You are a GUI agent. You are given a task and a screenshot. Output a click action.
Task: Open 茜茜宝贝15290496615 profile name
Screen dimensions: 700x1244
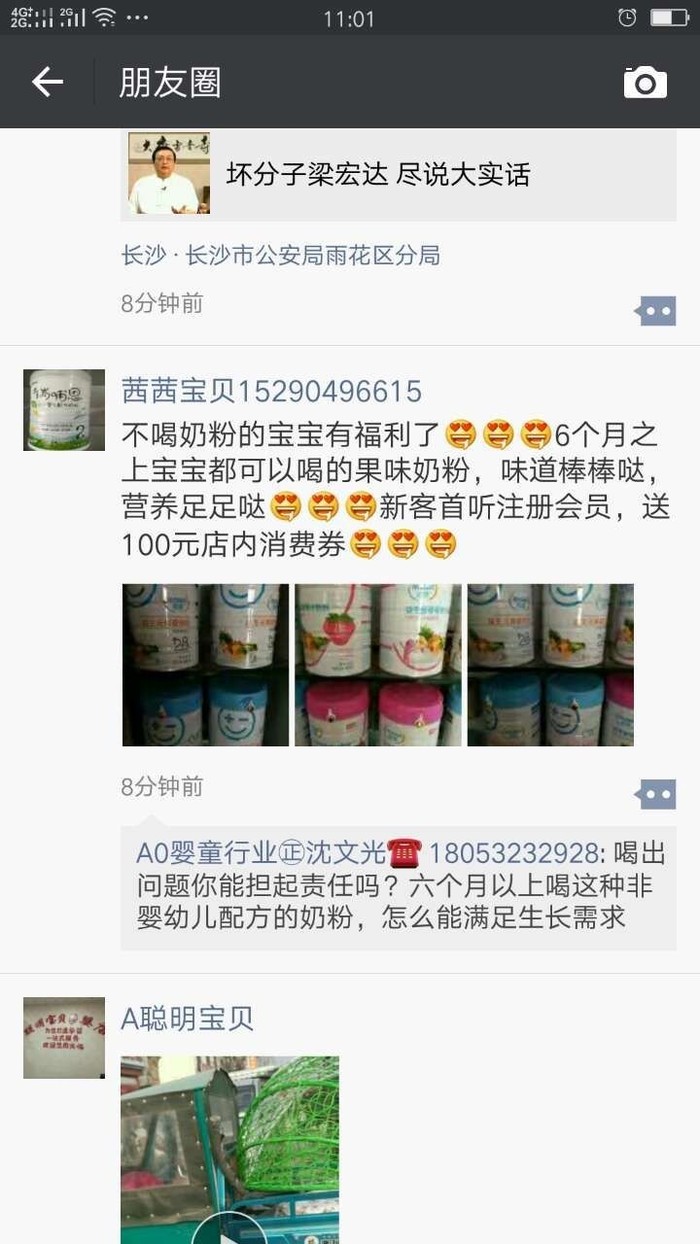pyautogui.click(x=271, y=391)
